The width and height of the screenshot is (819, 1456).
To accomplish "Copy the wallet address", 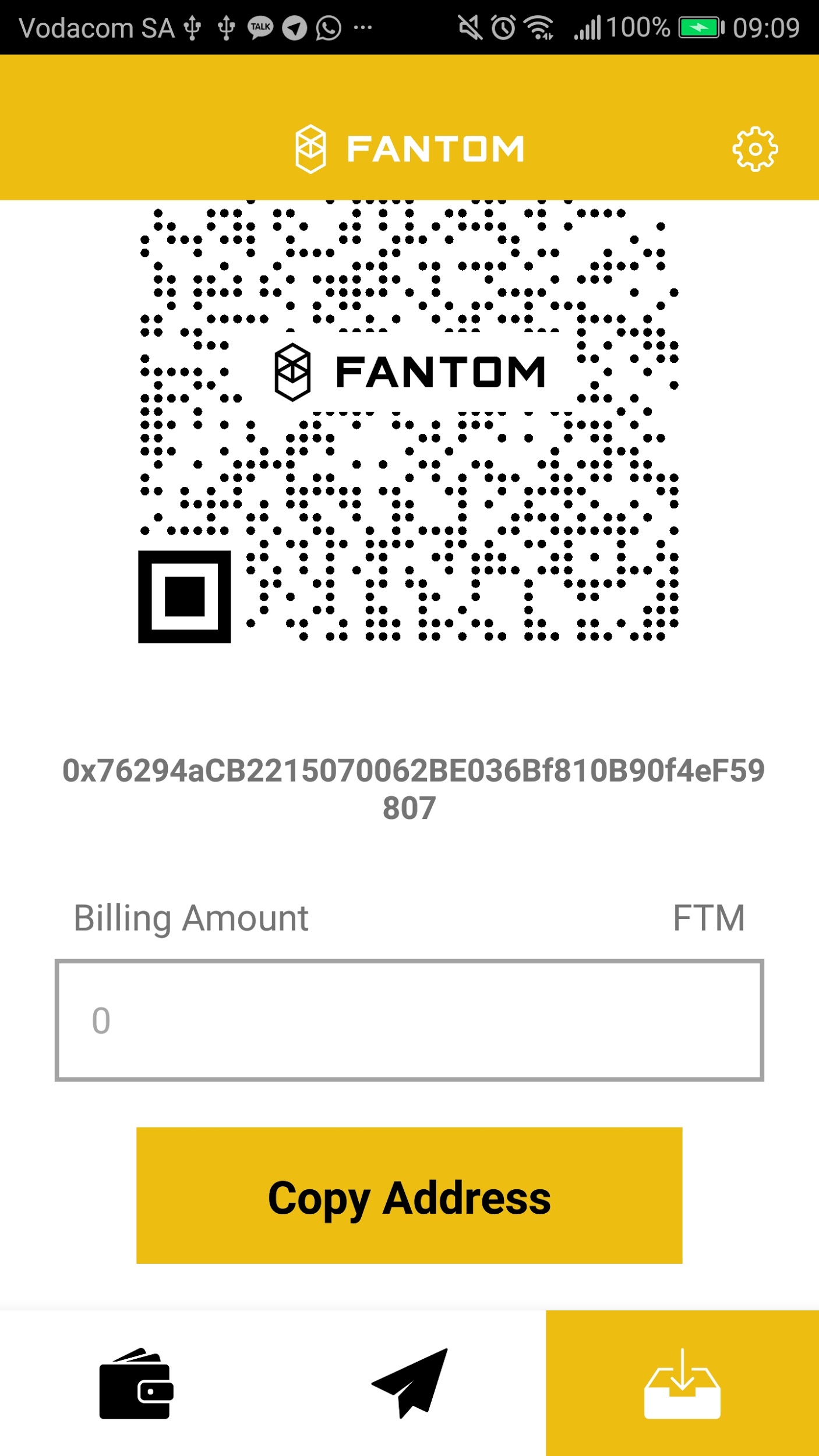I will point(409,1196).
